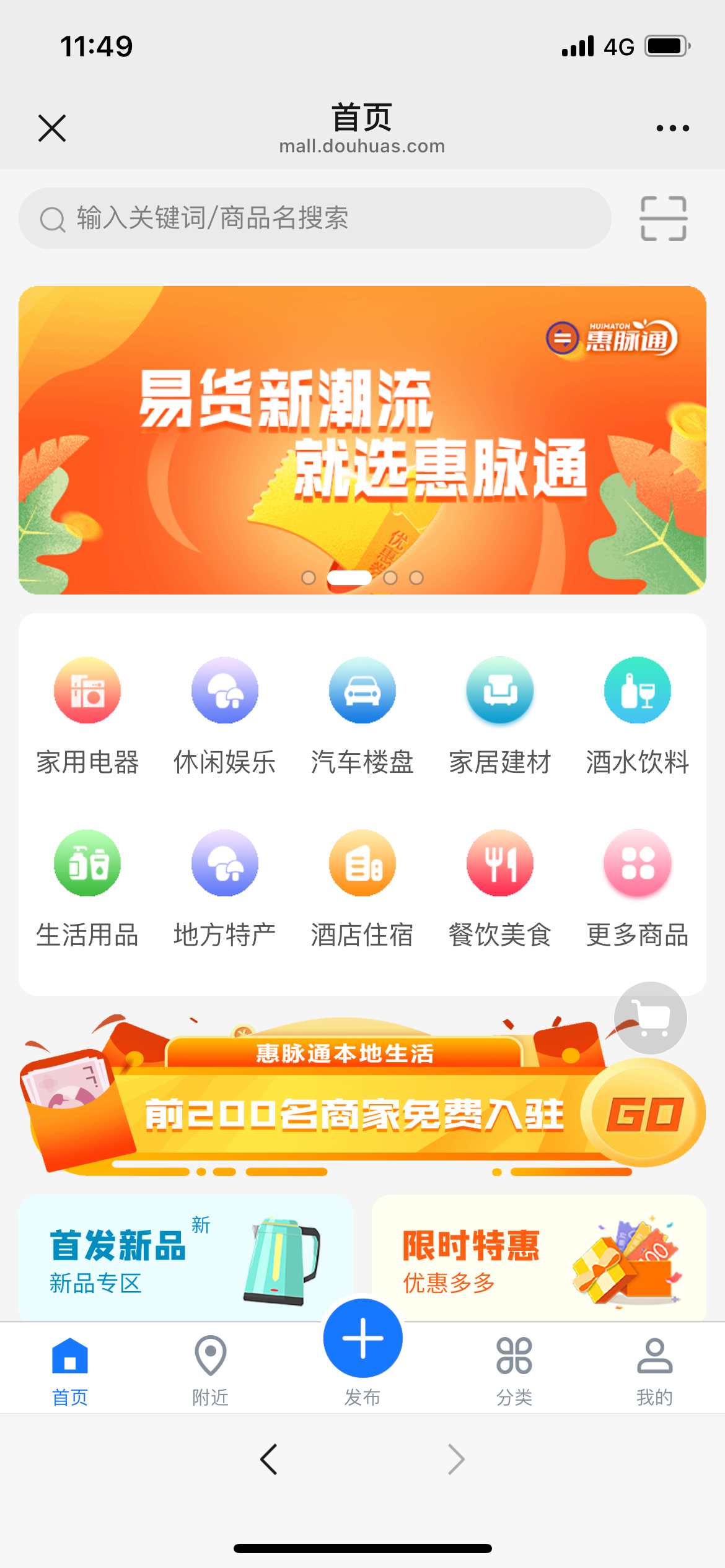Open the 首发新品 new products card
Viewport: 725px width, 1568px height.
click(185, 1257)
